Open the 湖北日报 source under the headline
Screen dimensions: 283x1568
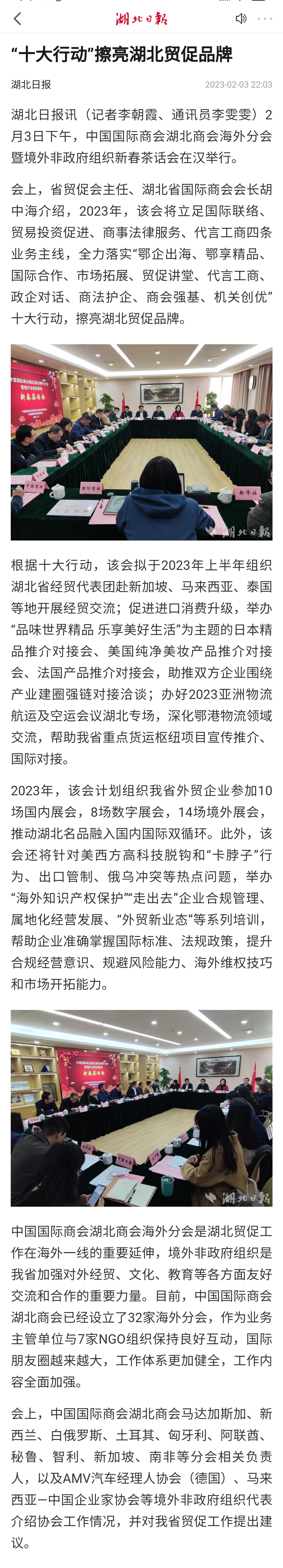coord(31,84)
